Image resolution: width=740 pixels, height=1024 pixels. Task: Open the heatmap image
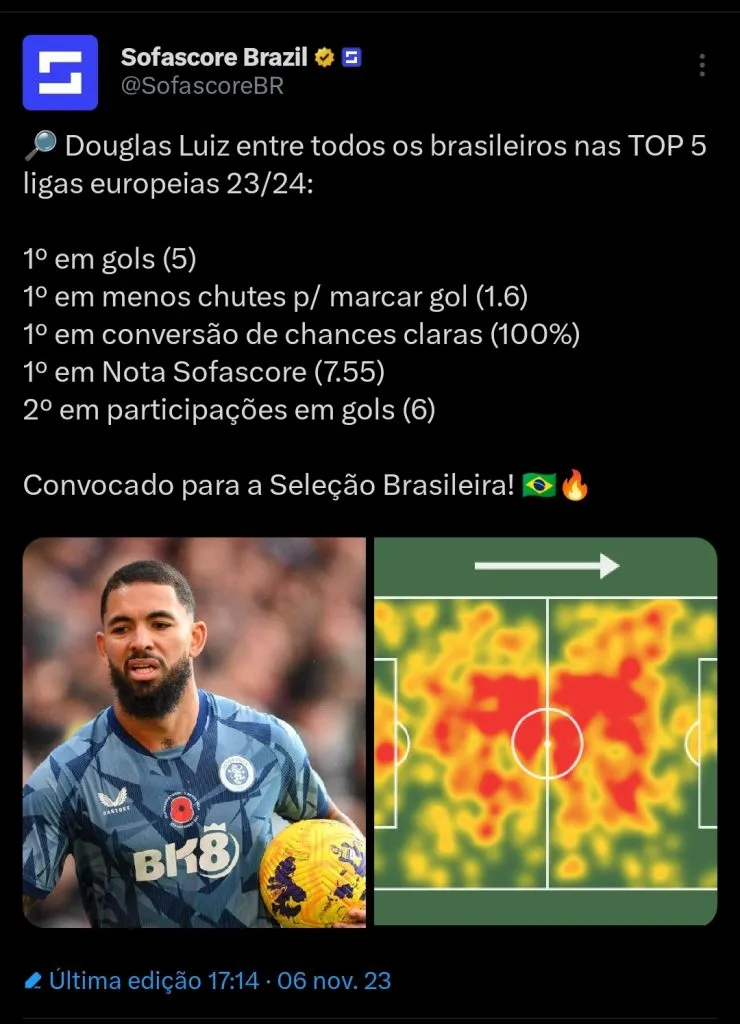pyautogui.click(x=545, y=731)
